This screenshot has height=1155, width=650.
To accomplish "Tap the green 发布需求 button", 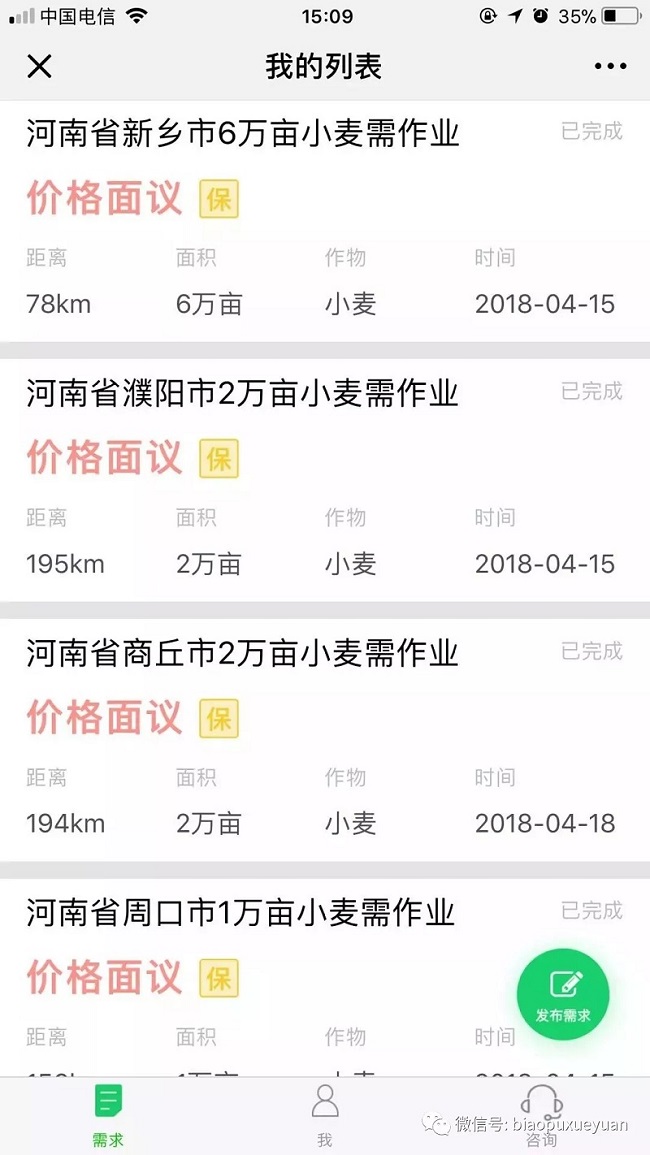I will click(563, 993).
